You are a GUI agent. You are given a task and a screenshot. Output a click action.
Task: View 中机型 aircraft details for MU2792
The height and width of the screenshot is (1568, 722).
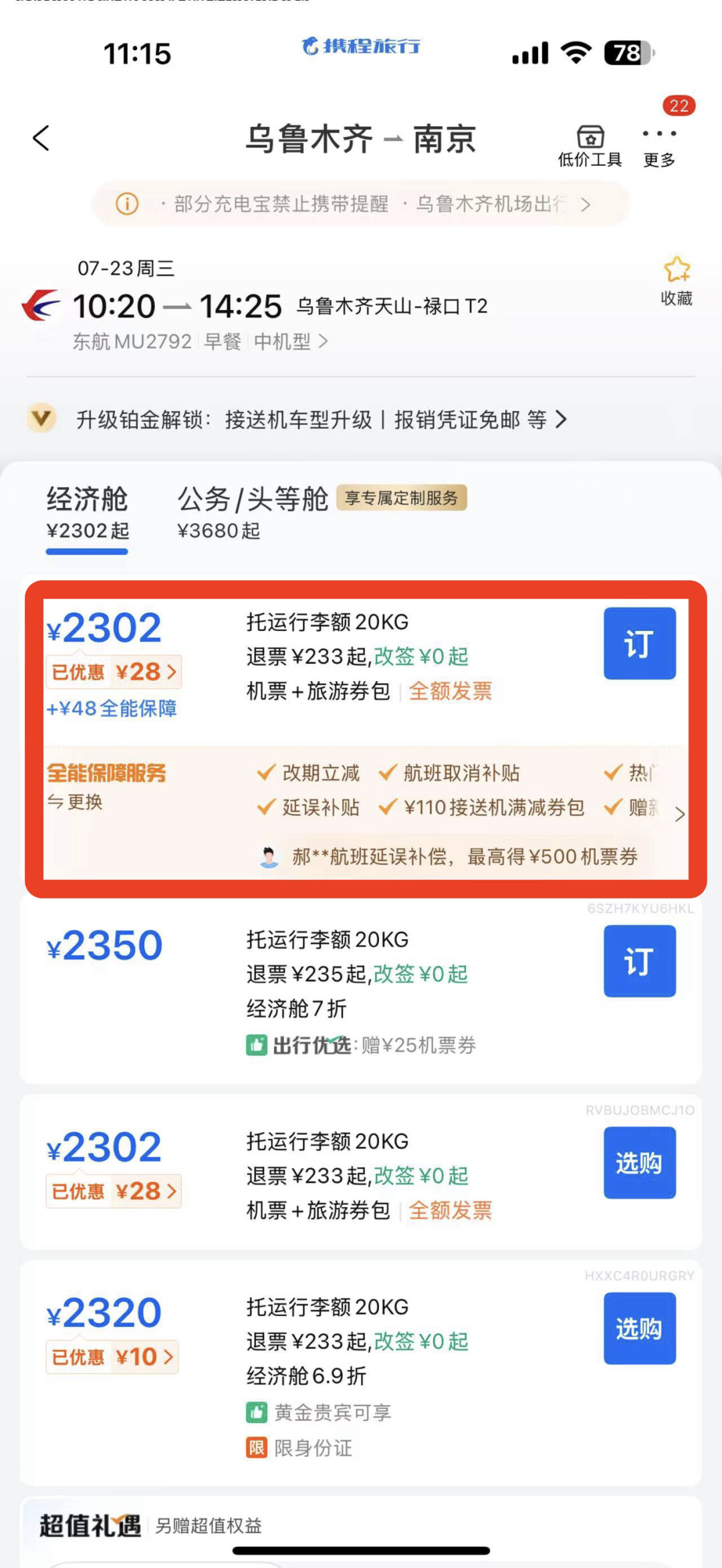[291, 342]
